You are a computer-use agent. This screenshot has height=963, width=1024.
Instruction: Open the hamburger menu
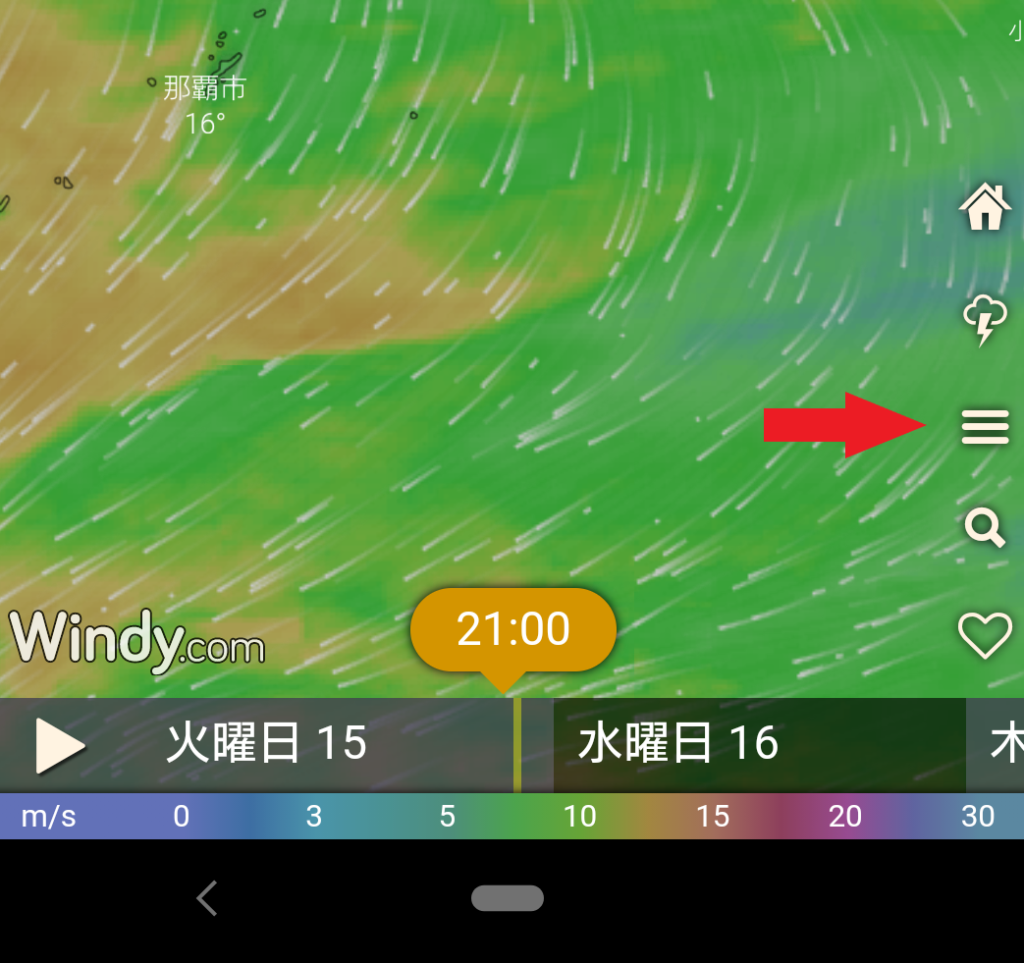984,427
